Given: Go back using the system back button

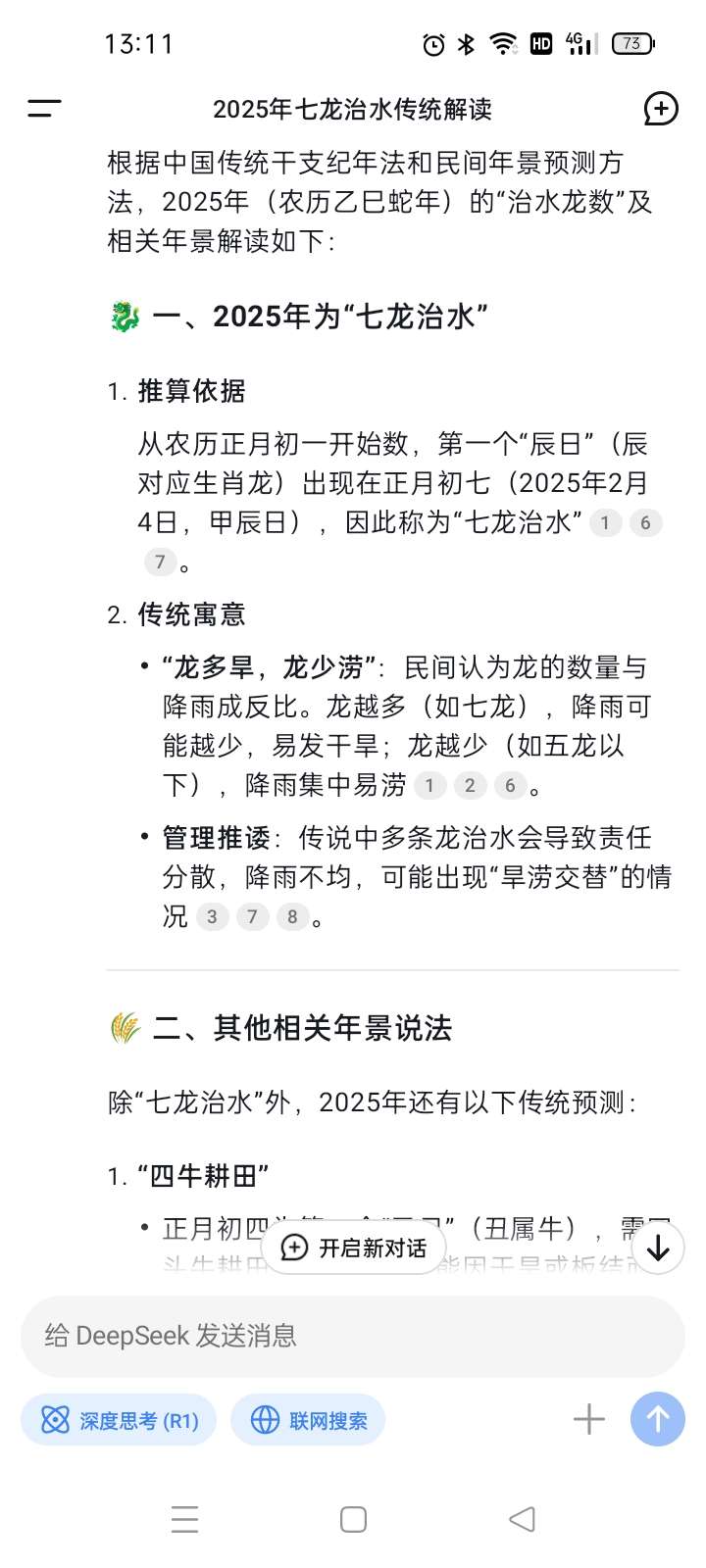Looking at the screenshot, I should pyautogui.click(x=522, y=1519).
